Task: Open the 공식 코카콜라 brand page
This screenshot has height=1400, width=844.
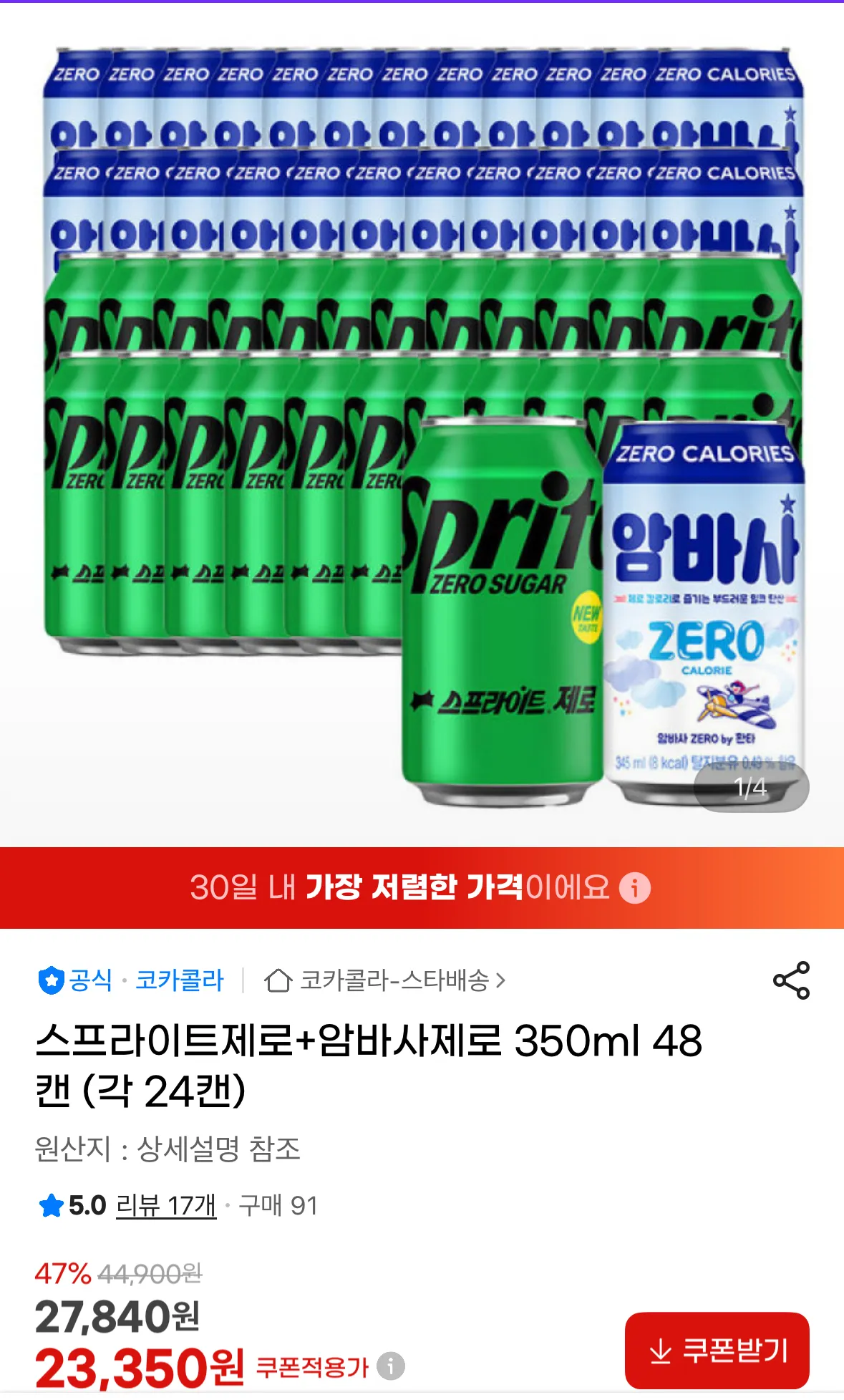Action: 131,980
